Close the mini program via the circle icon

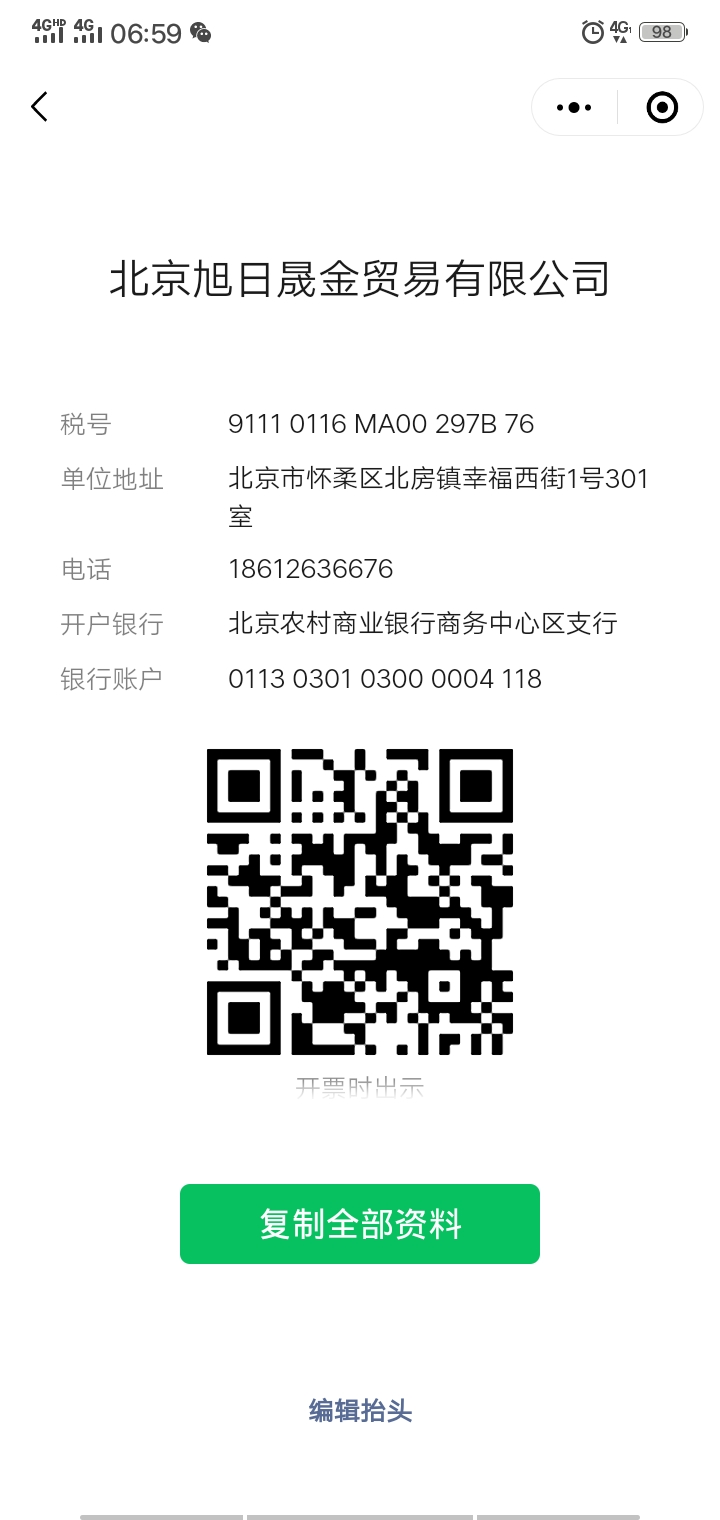(x=662, y=107)
